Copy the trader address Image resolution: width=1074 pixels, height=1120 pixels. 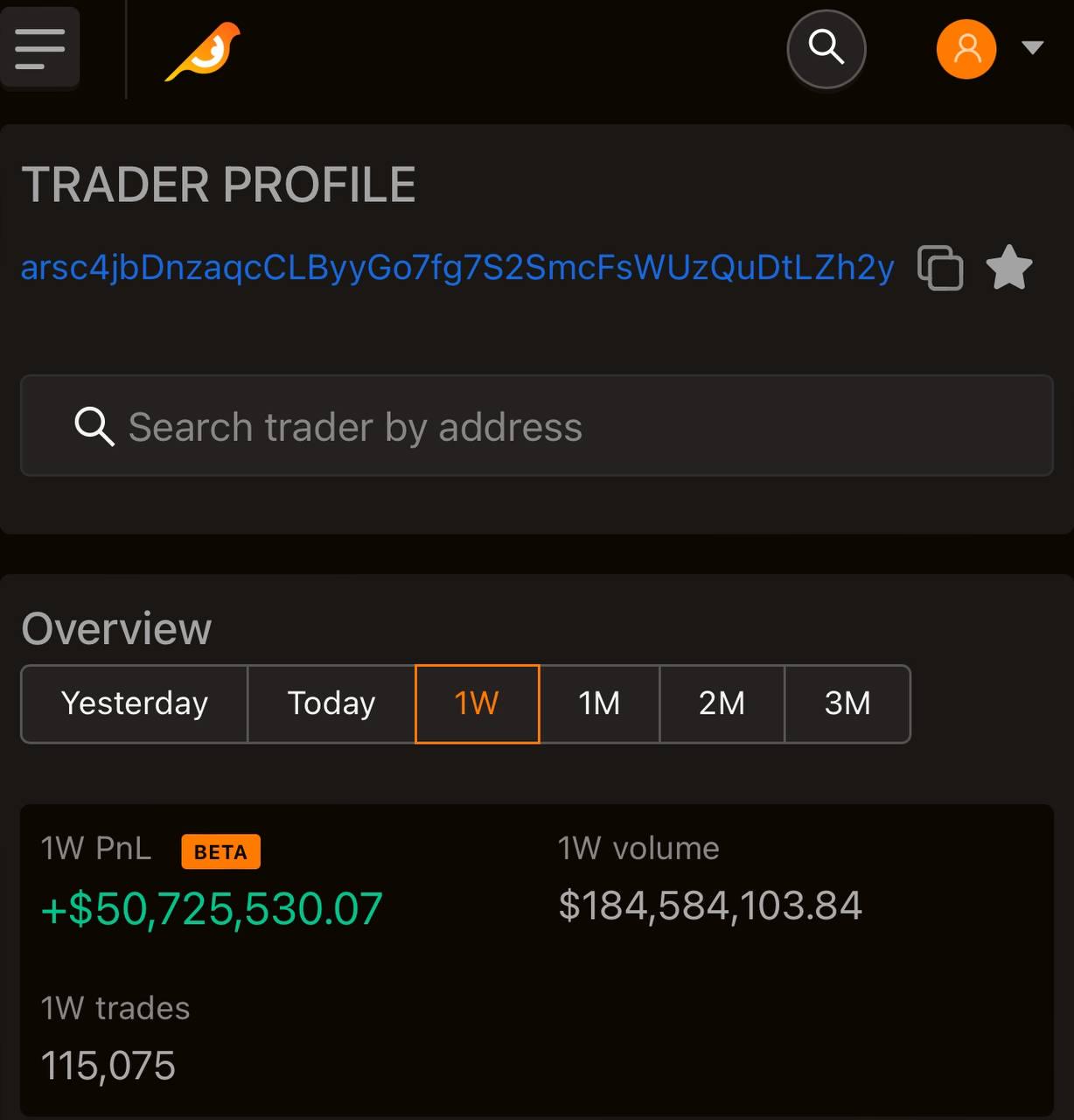(940, 268)
